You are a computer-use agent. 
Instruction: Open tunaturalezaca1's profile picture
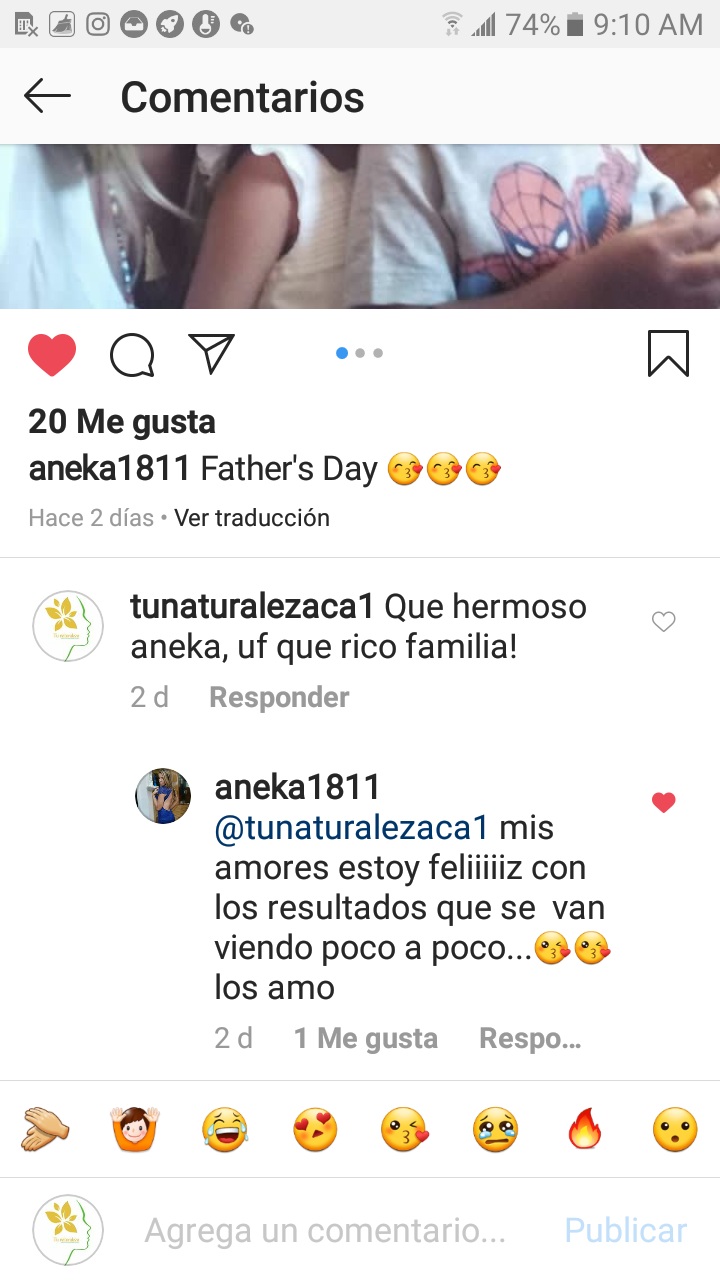(68, 626)
